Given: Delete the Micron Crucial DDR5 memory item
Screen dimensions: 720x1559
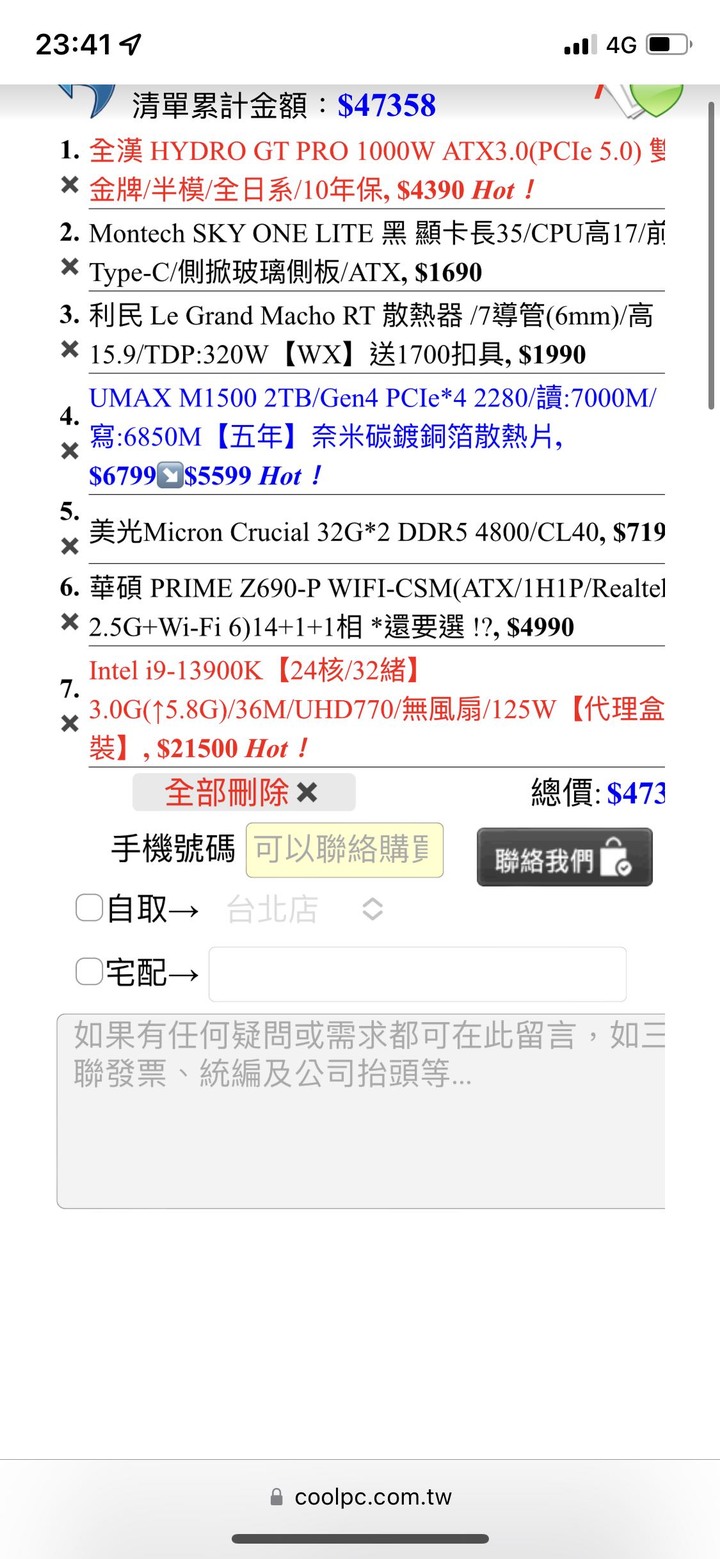Looking at the screenshot, I should (x=69, y=546).
